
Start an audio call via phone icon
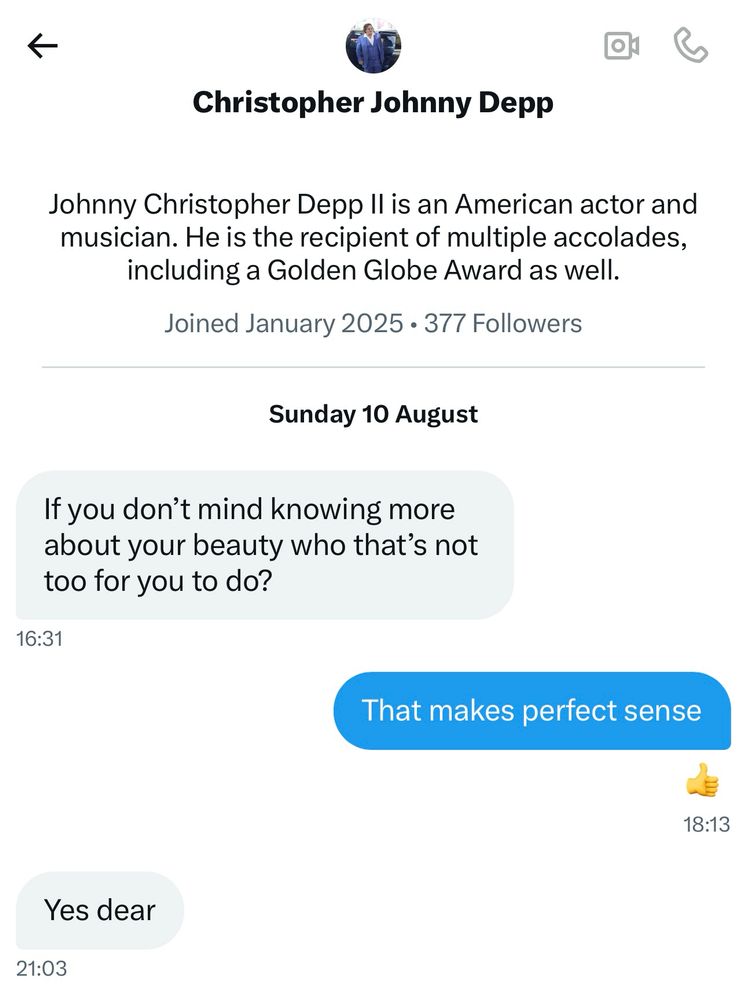690,46
